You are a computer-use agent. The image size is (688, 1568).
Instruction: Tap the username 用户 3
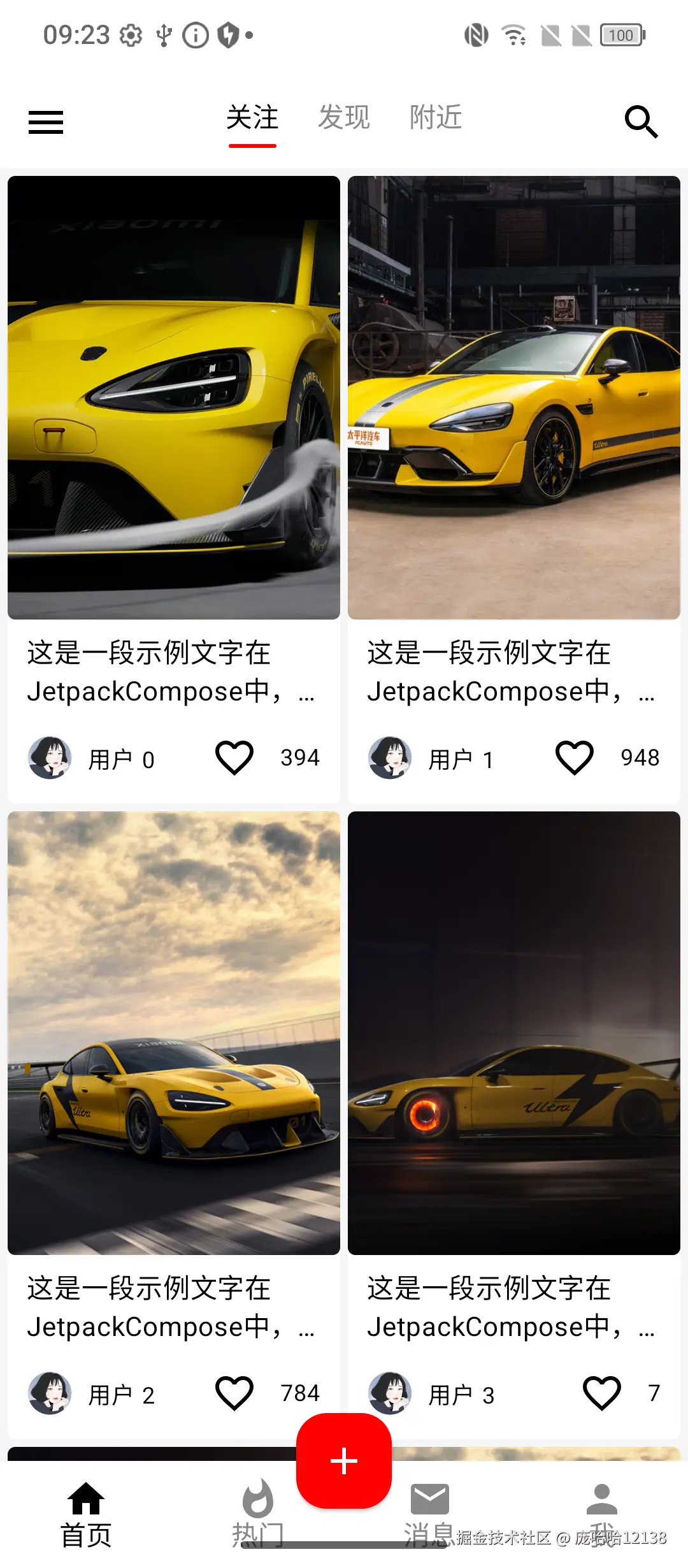click(461, 1393)
